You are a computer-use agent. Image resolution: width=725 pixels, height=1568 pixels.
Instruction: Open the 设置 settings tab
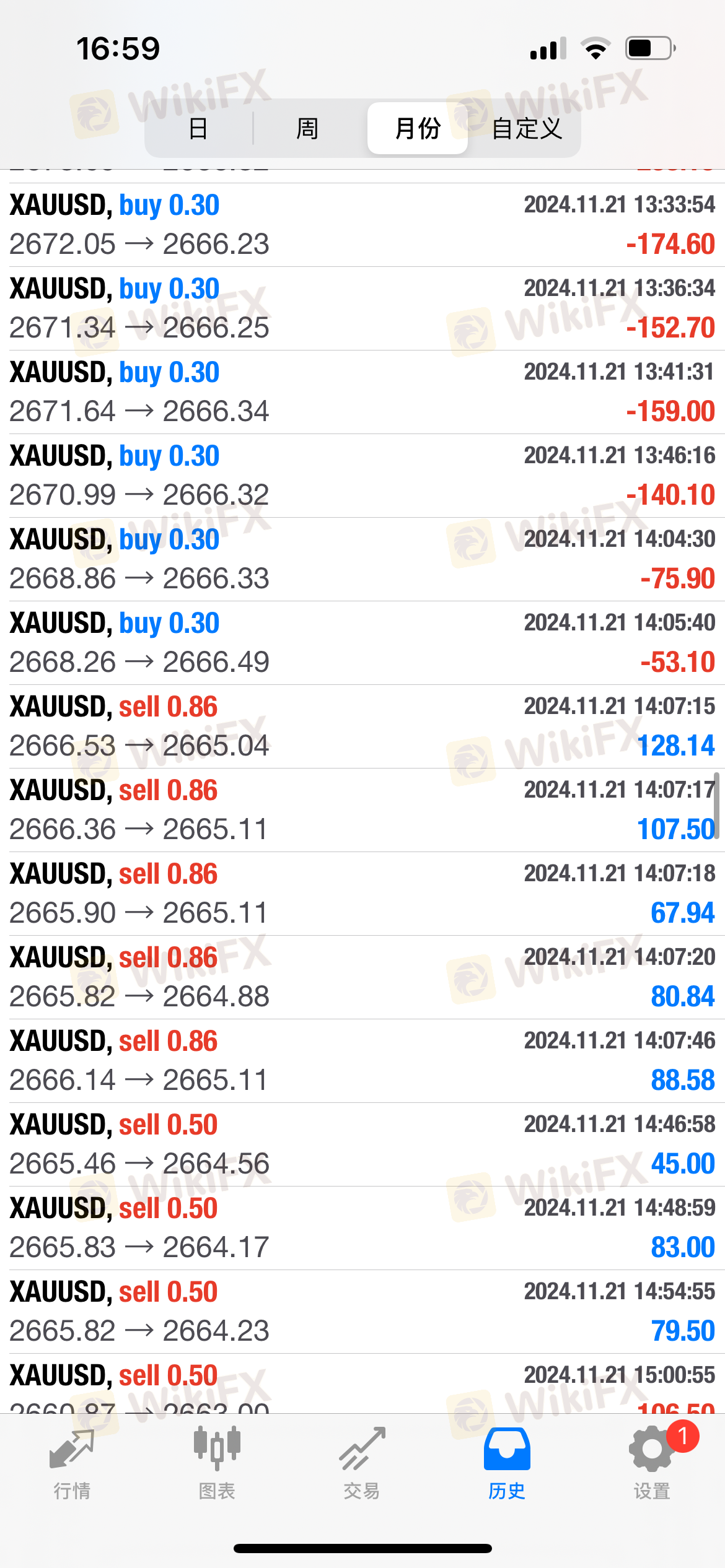652,1464
